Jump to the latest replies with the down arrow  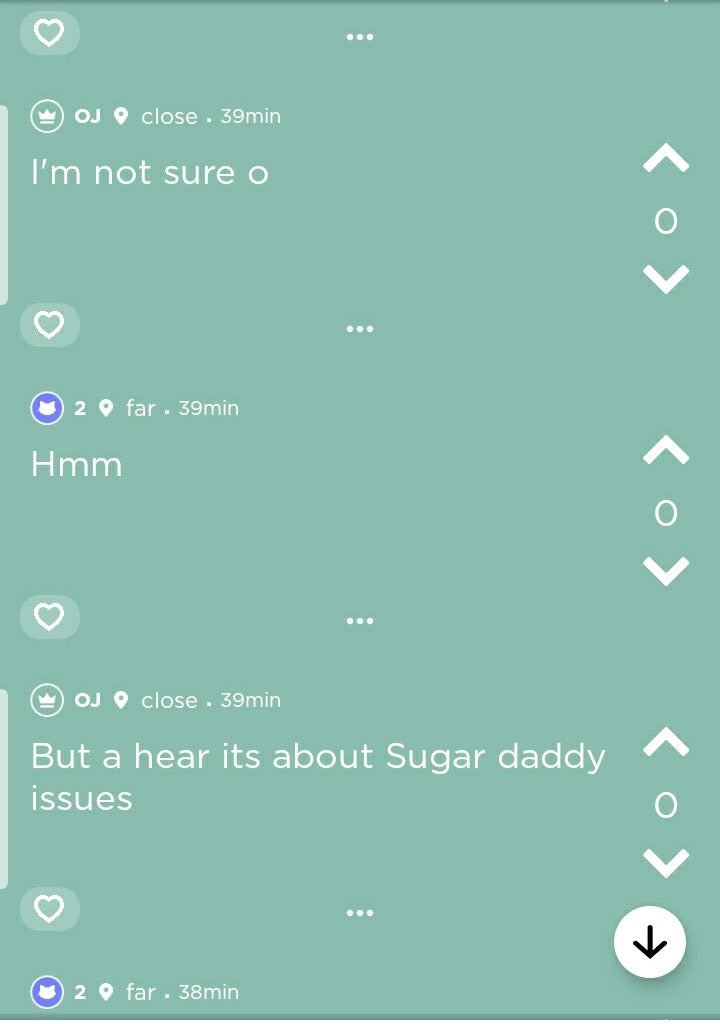(x=650, y=942)
